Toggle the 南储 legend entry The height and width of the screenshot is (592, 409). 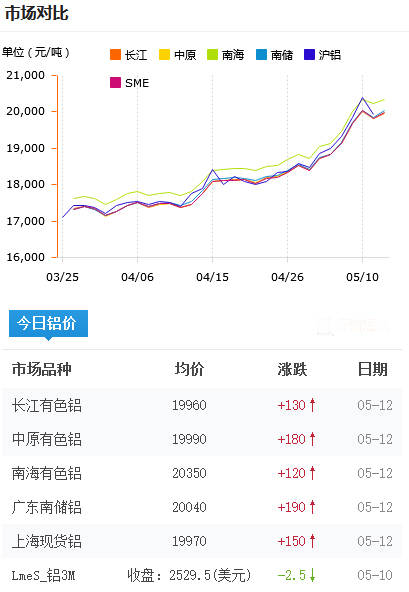point(275,55)
